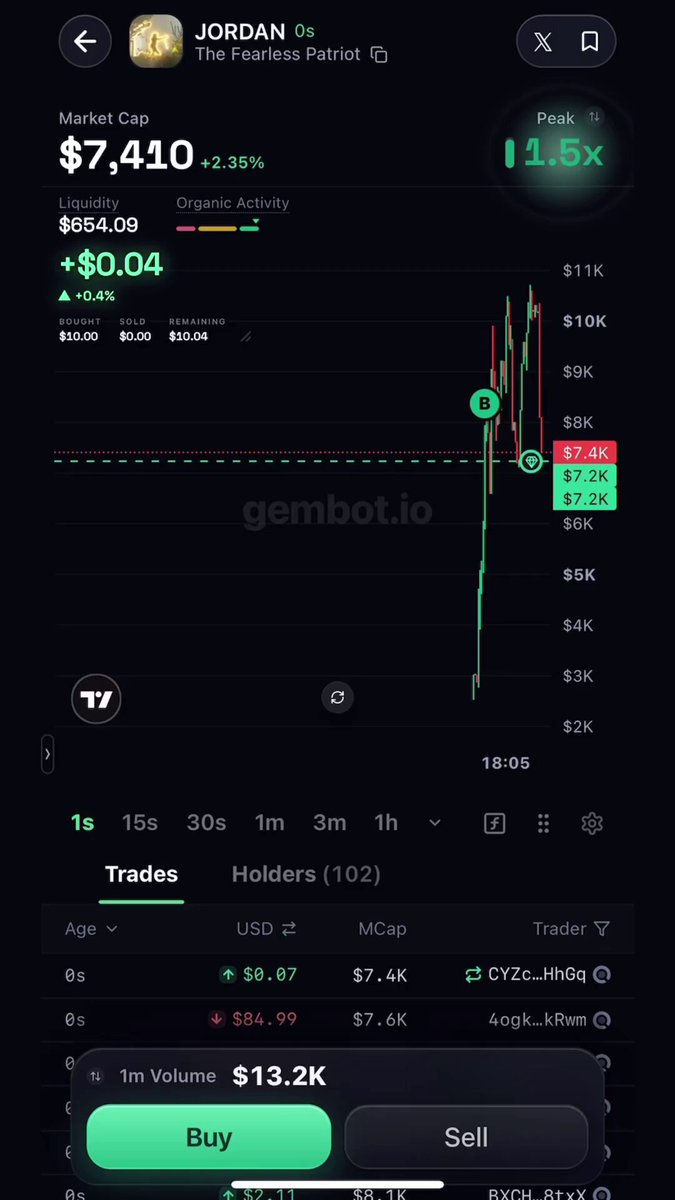The image size is (675, 1200).
Task: Toggle the Peak multiplier swap arrows
Action: [x=594, y=117]
